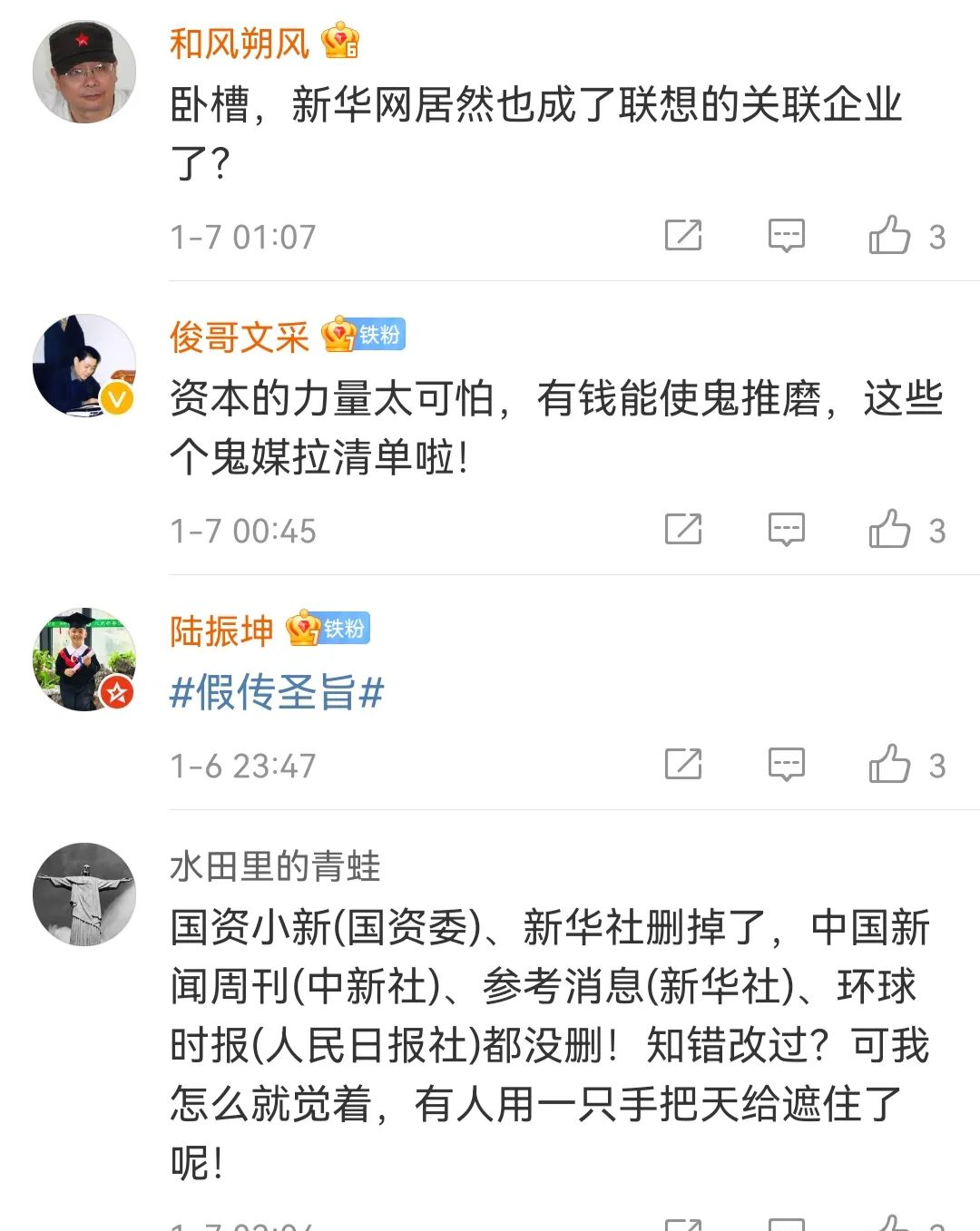This screenshot has height=1231, width=980.
Task: Open username link 俊哥文采
Action: point(240,337)
